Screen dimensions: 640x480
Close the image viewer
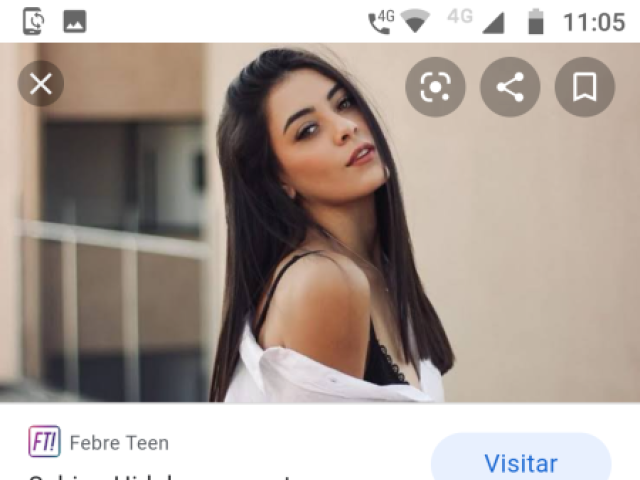(x=41, y=85)
